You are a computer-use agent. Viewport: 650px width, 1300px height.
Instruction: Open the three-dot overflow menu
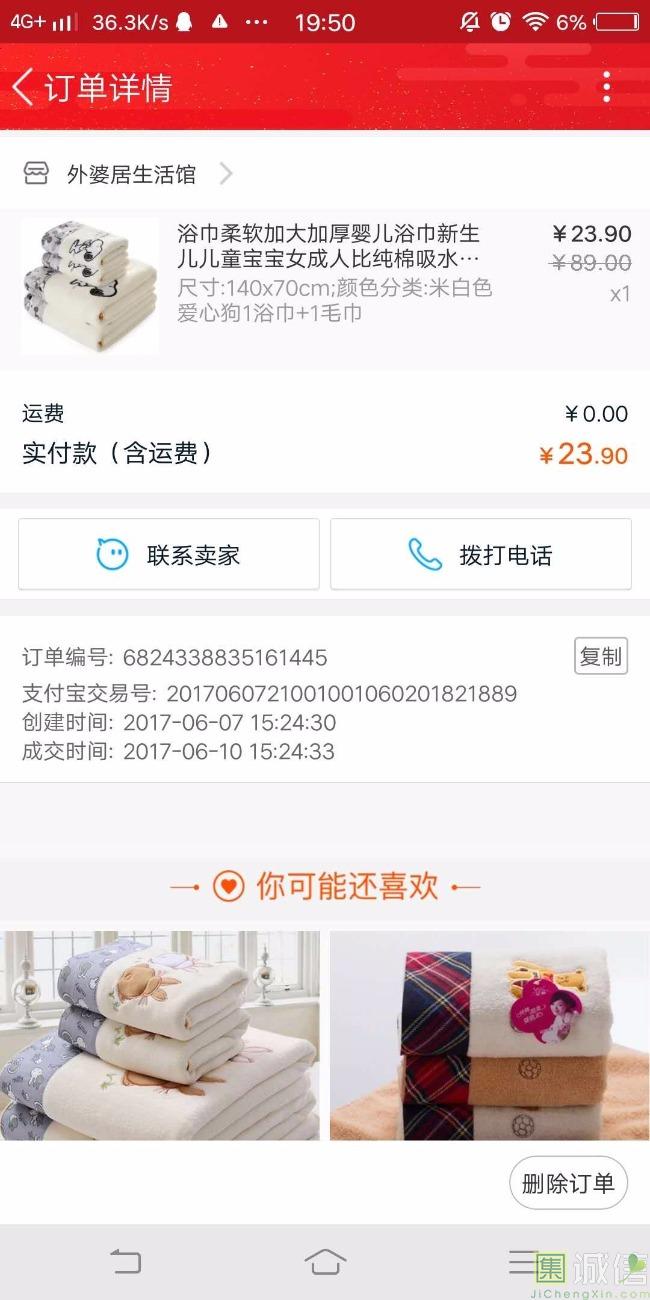pos(606,87)
